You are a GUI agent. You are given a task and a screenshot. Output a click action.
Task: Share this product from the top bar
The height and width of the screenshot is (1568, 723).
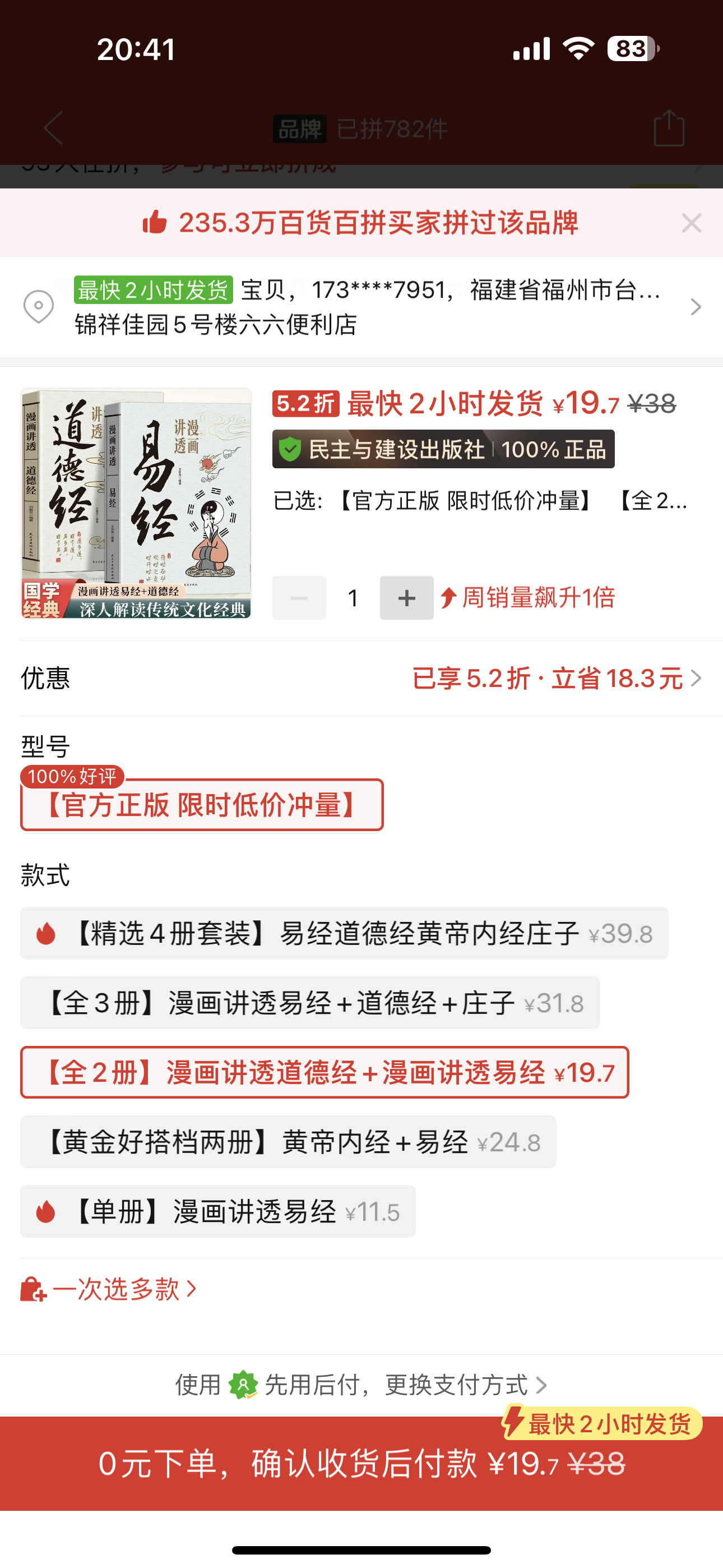pyautogui.click(x=668, y=128)
